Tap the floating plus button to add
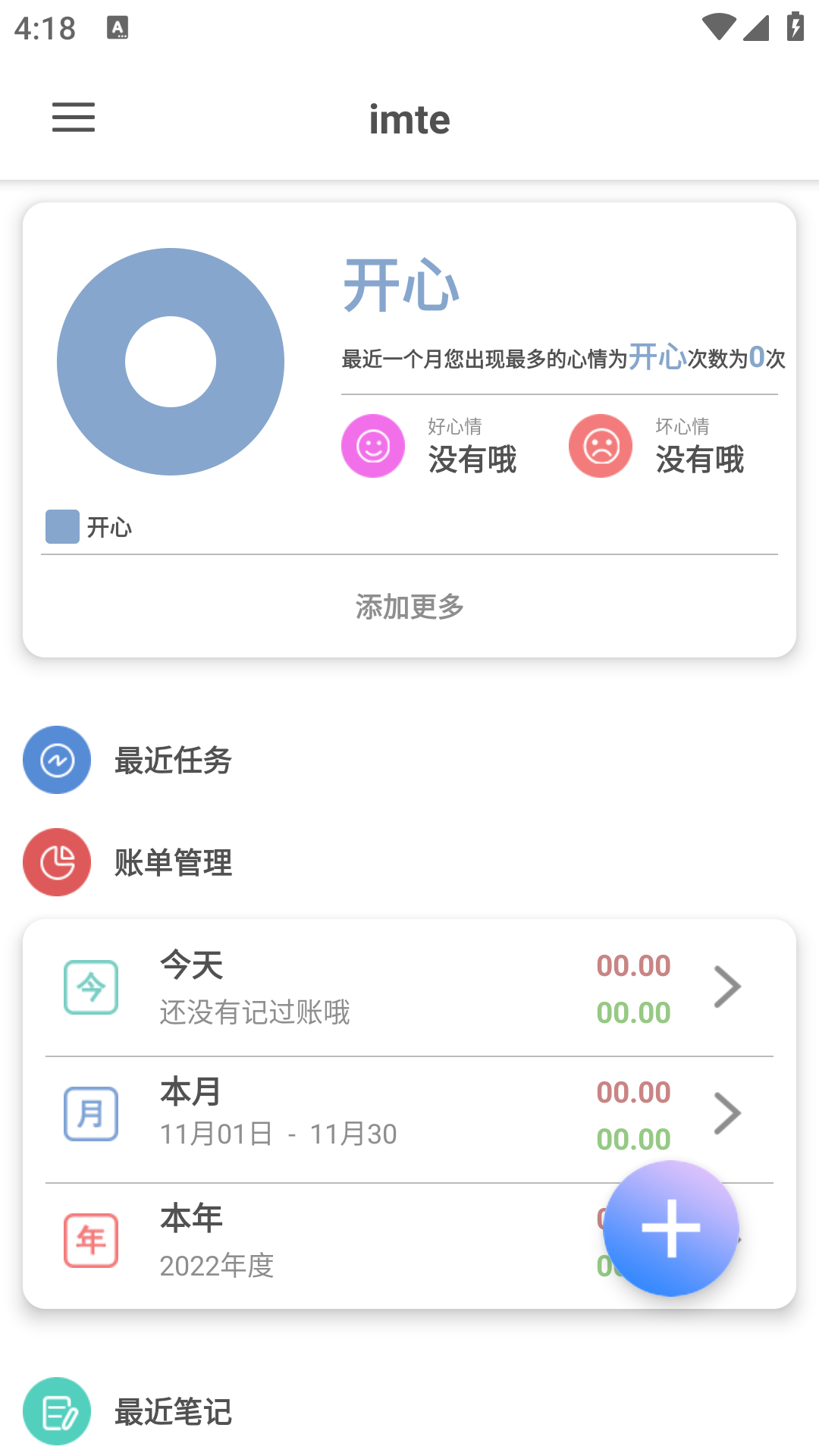Viewport: 819px width, 1456px height. [x=670, y=1228]
